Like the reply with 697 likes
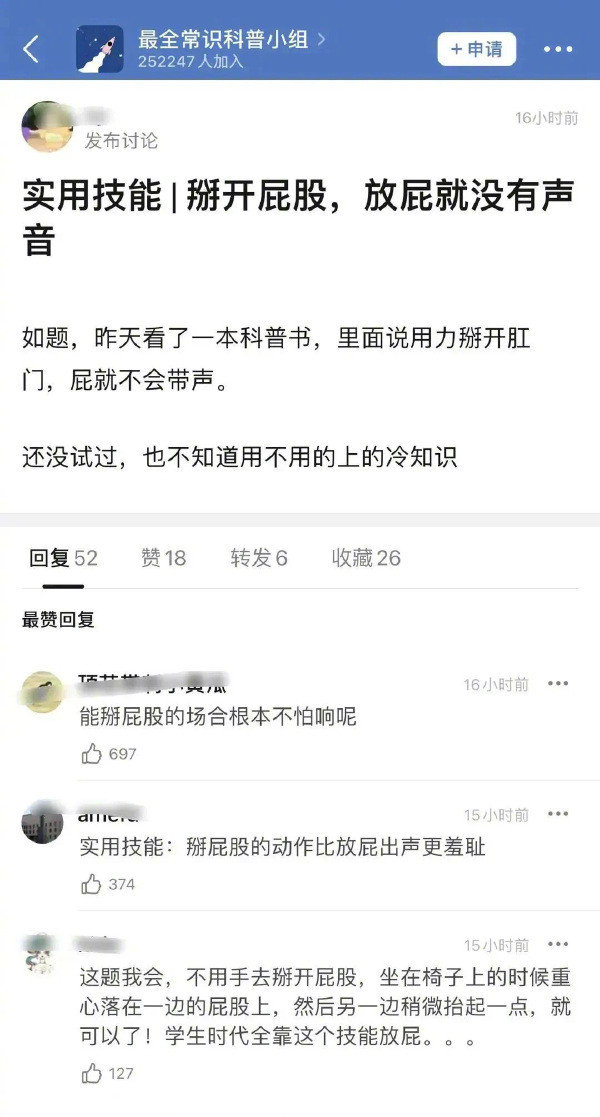600x1117 pixels. (92, 754)
